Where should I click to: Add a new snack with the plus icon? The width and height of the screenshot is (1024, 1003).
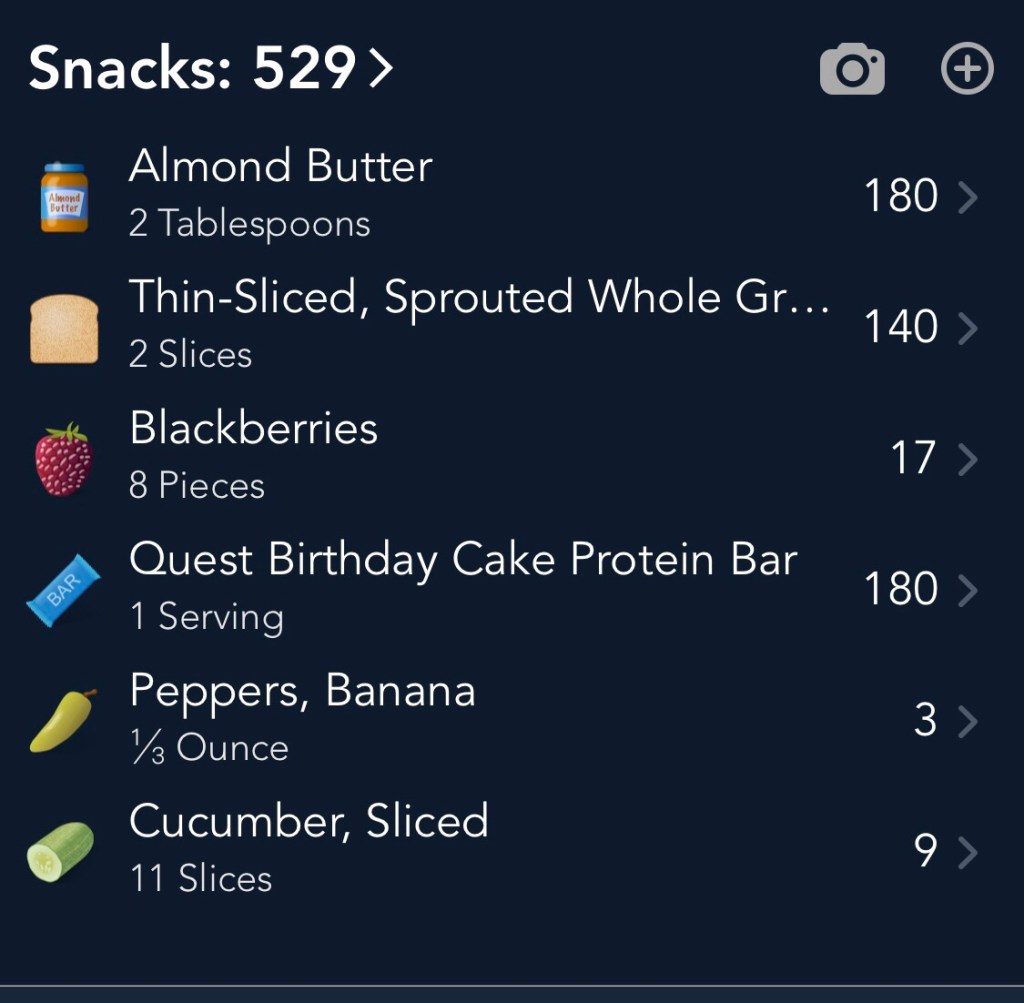[967, 70]
